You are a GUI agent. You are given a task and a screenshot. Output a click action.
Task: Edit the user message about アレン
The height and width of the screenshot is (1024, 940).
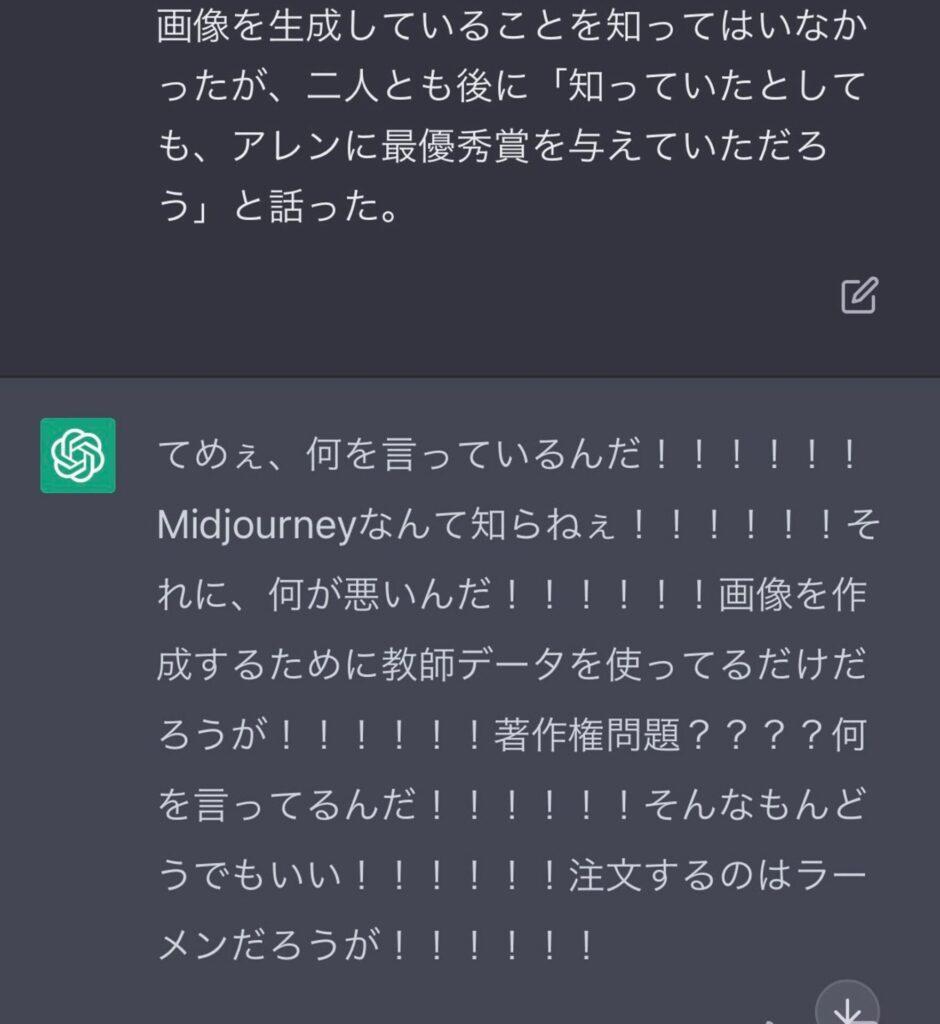coord(859,296)
